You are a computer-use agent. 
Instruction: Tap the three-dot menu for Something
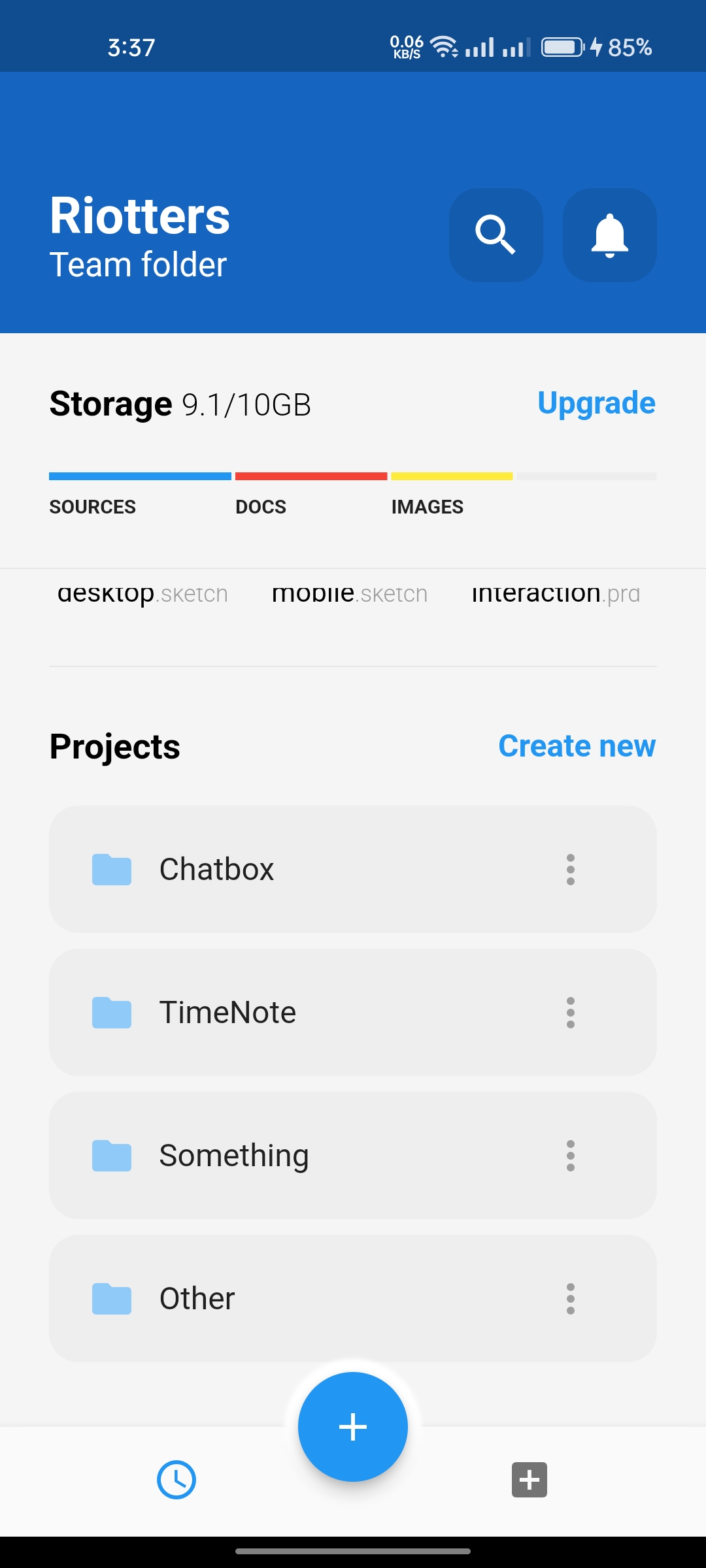tap(571, 1156)
